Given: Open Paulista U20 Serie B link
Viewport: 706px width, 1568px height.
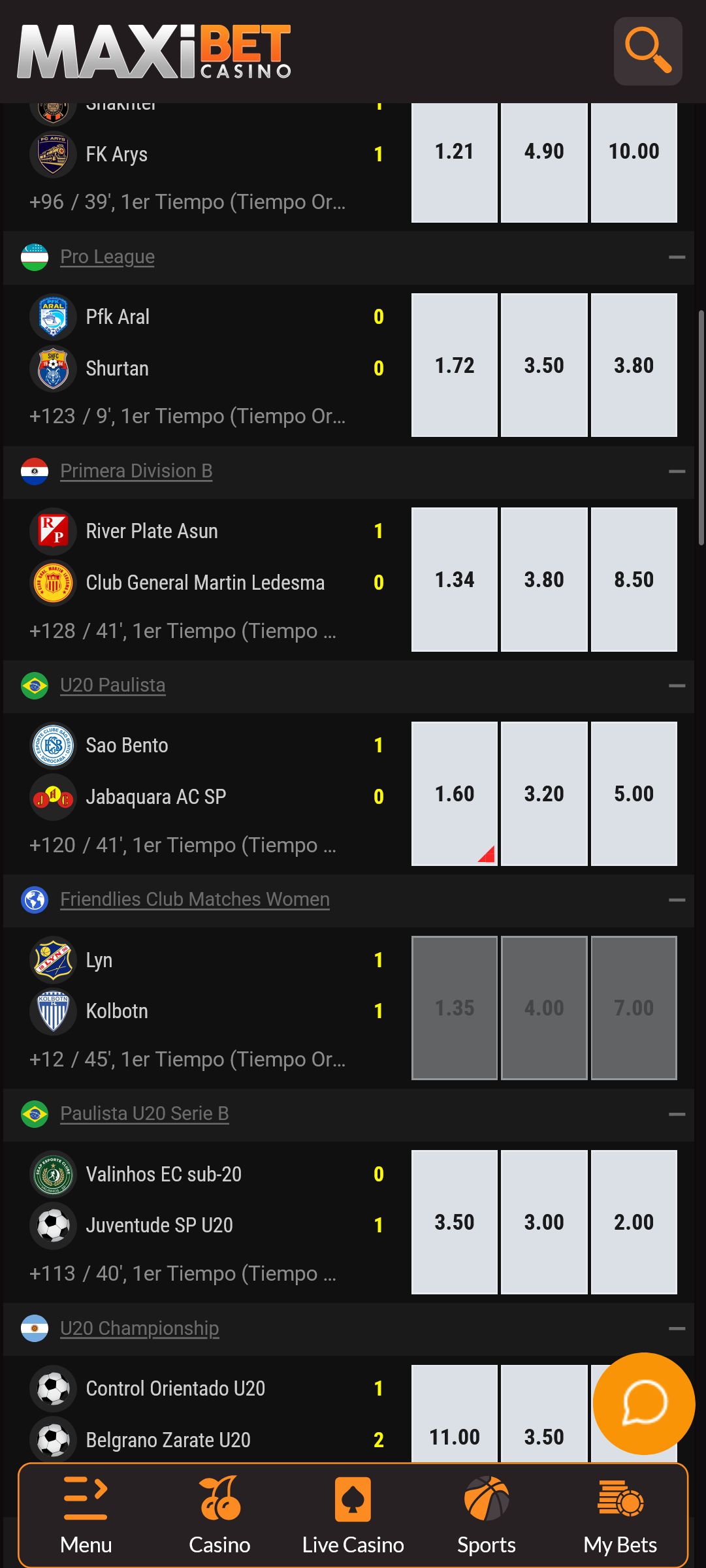Looking at the screenshot, I should (x=144, y=1113).
